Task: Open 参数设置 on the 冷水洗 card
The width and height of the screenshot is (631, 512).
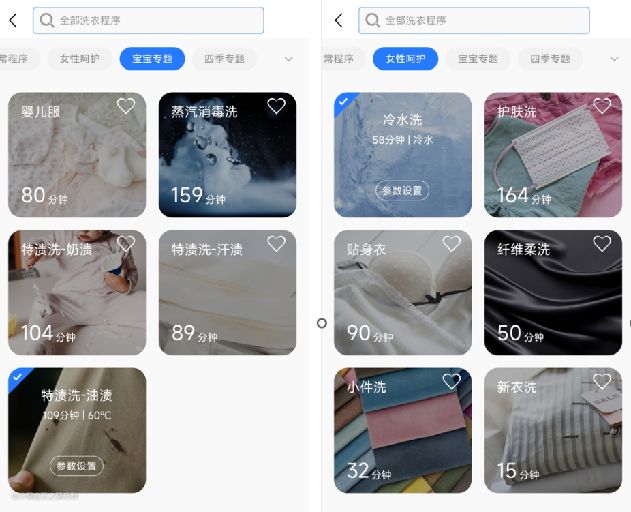Action: coord(402,190)
